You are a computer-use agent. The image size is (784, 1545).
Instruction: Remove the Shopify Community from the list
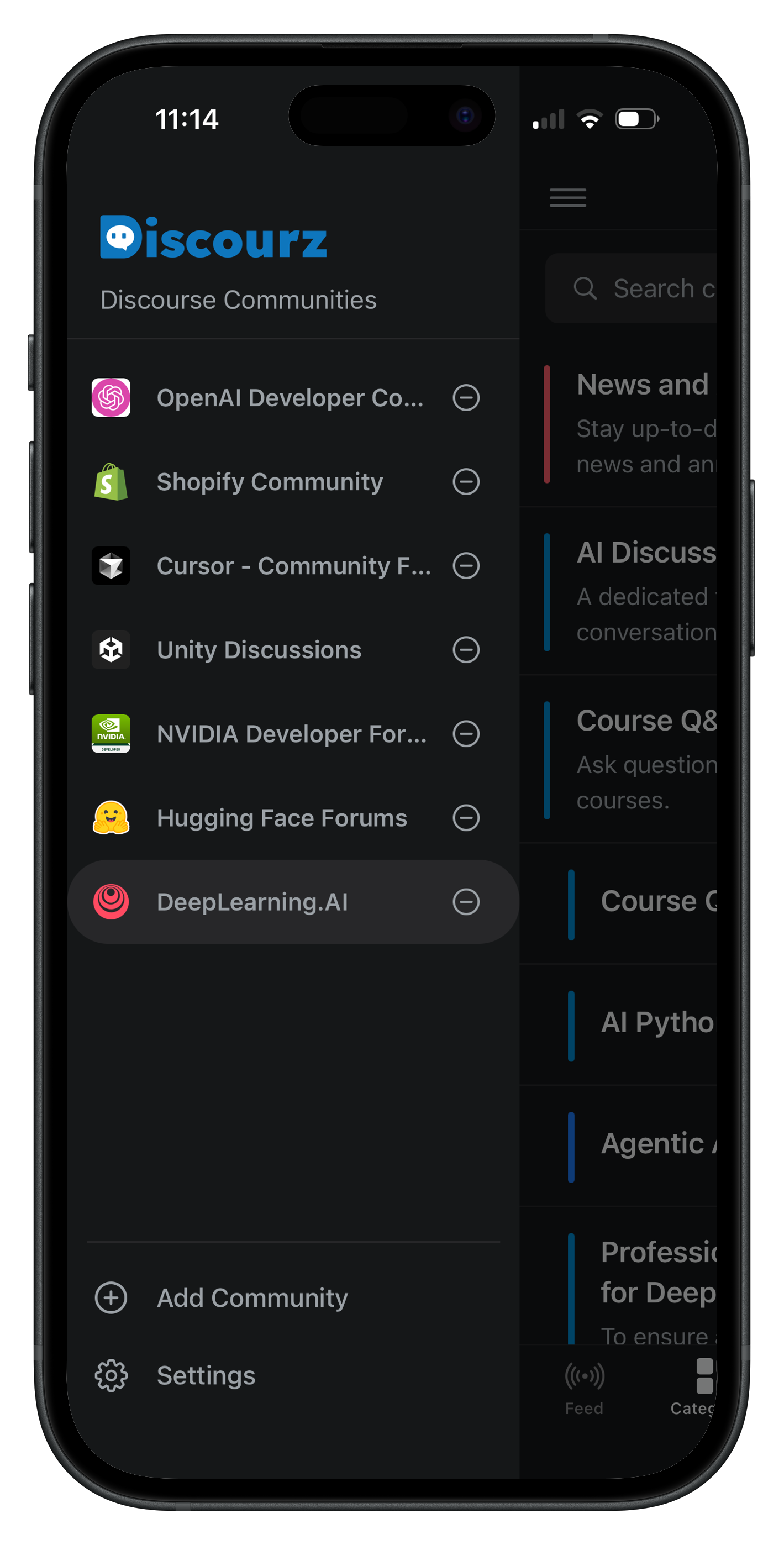(466, 482)
